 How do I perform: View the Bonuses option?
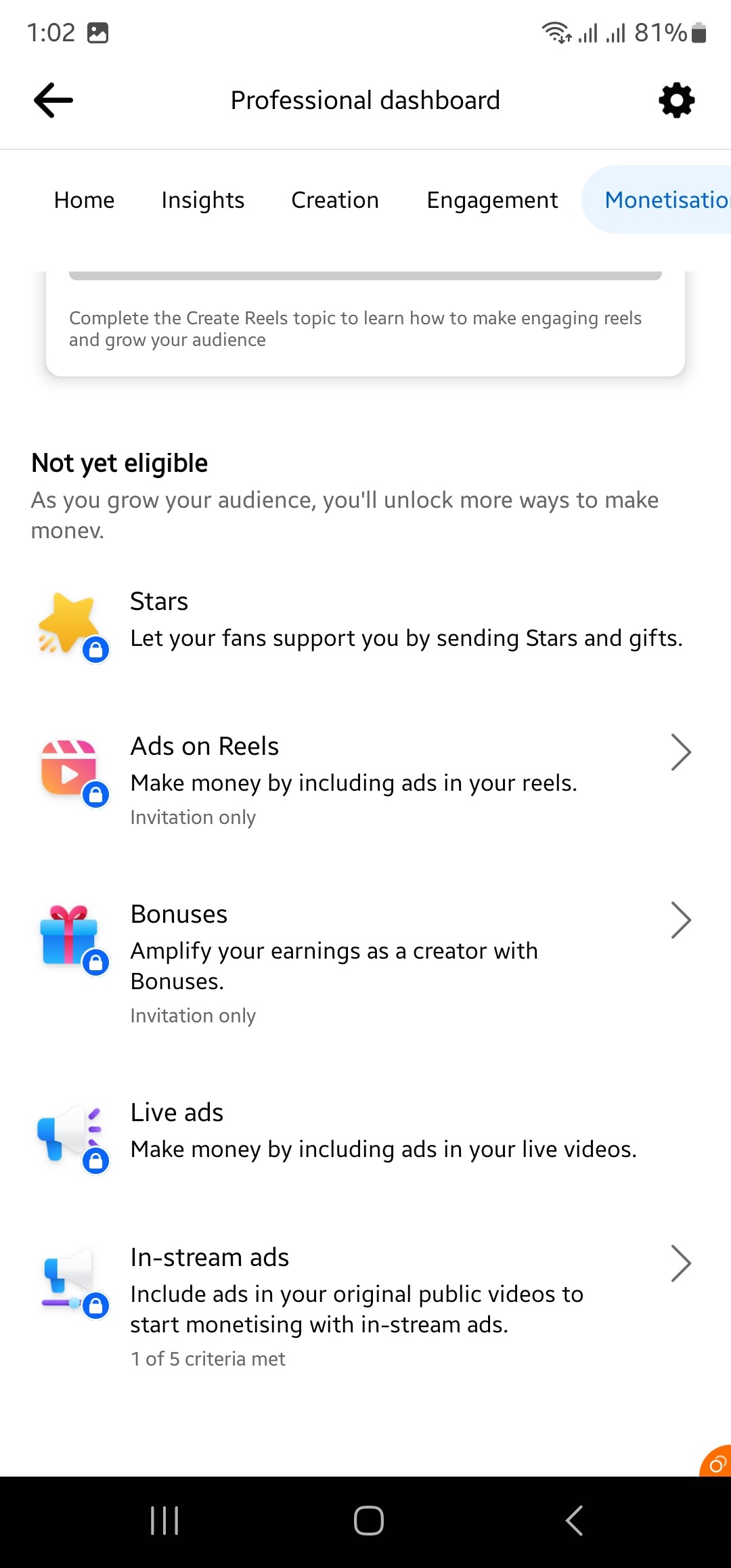click(365, 964)
